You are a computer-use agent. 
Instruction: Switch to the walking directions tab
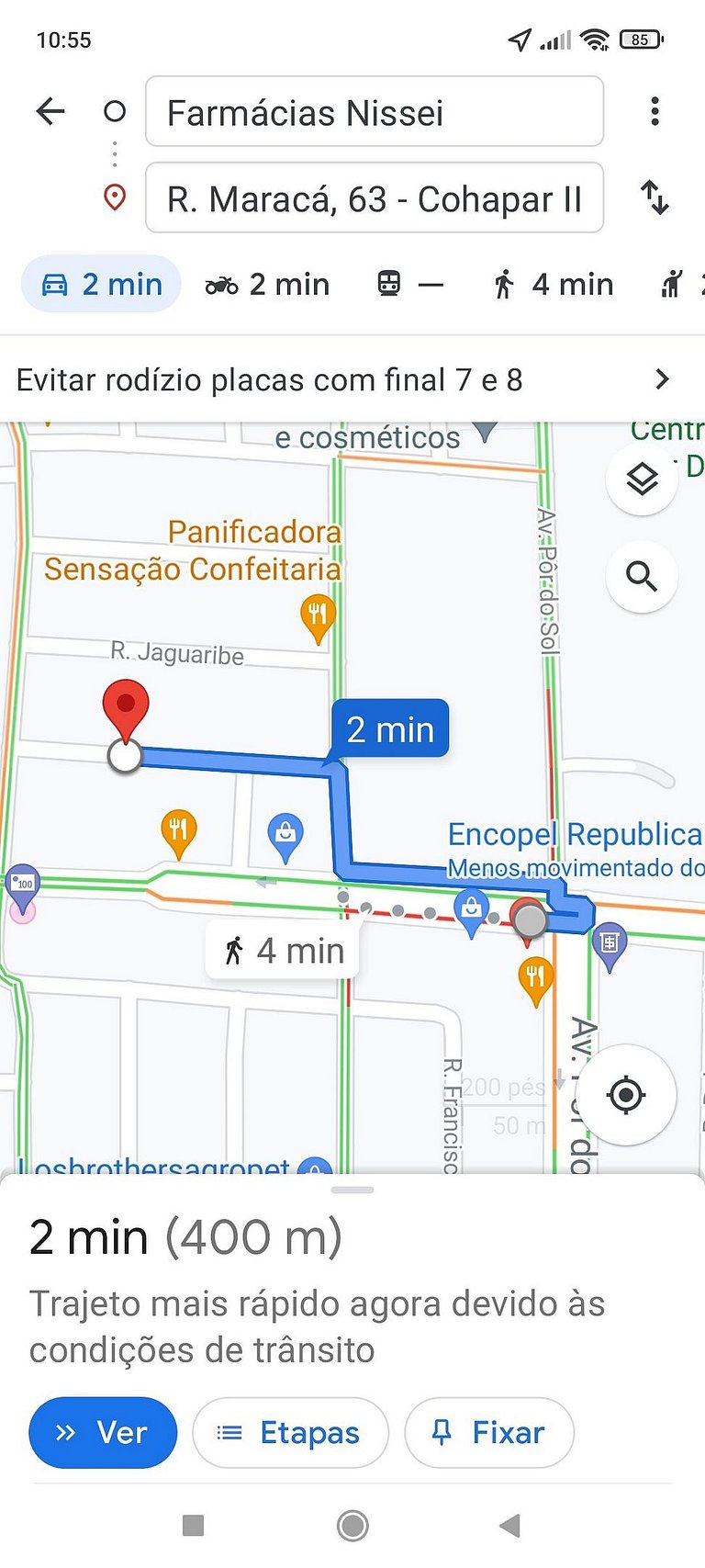[x=554, y=284]
